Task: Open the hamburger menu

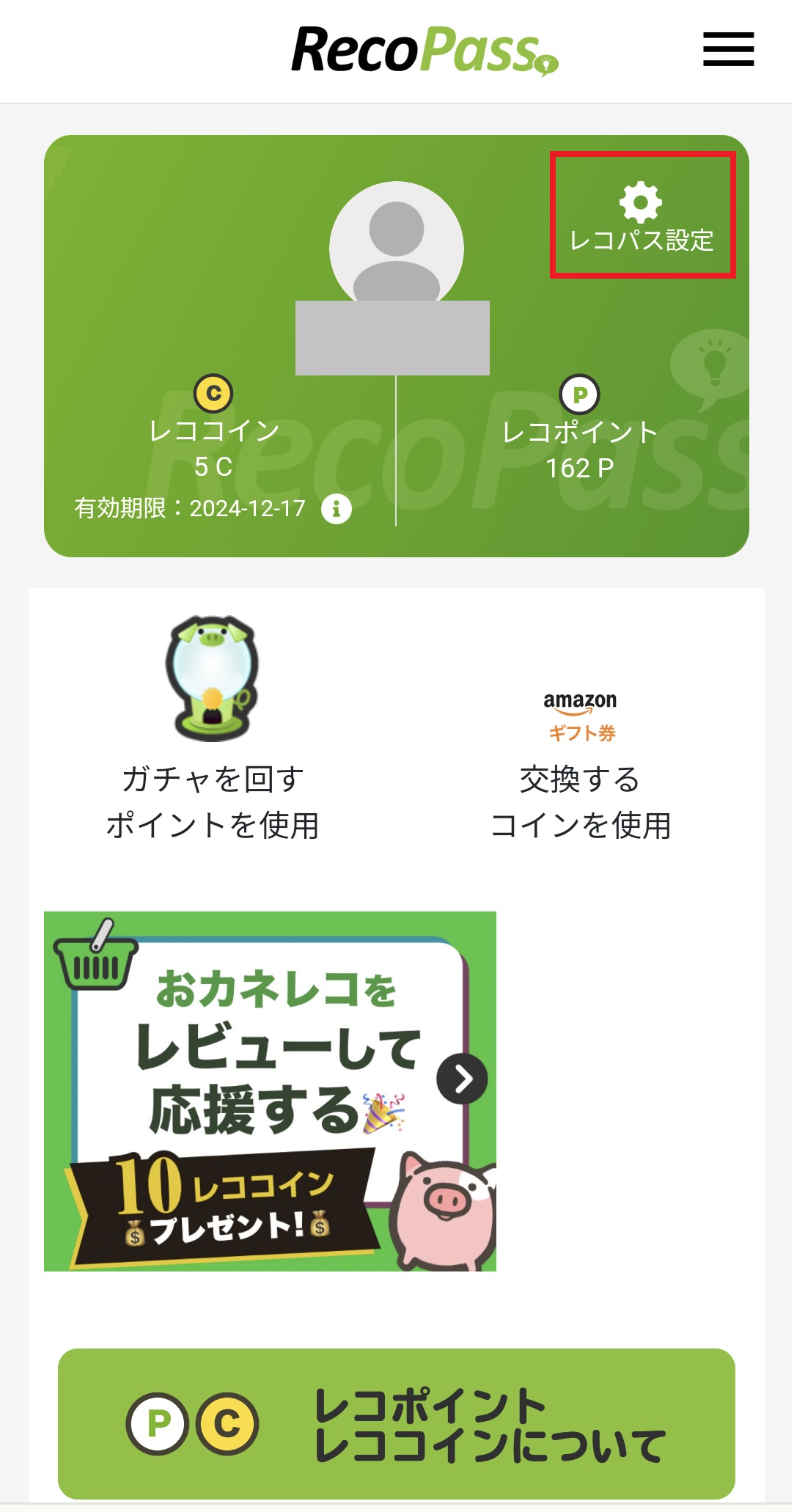Action: click(727, 50)
